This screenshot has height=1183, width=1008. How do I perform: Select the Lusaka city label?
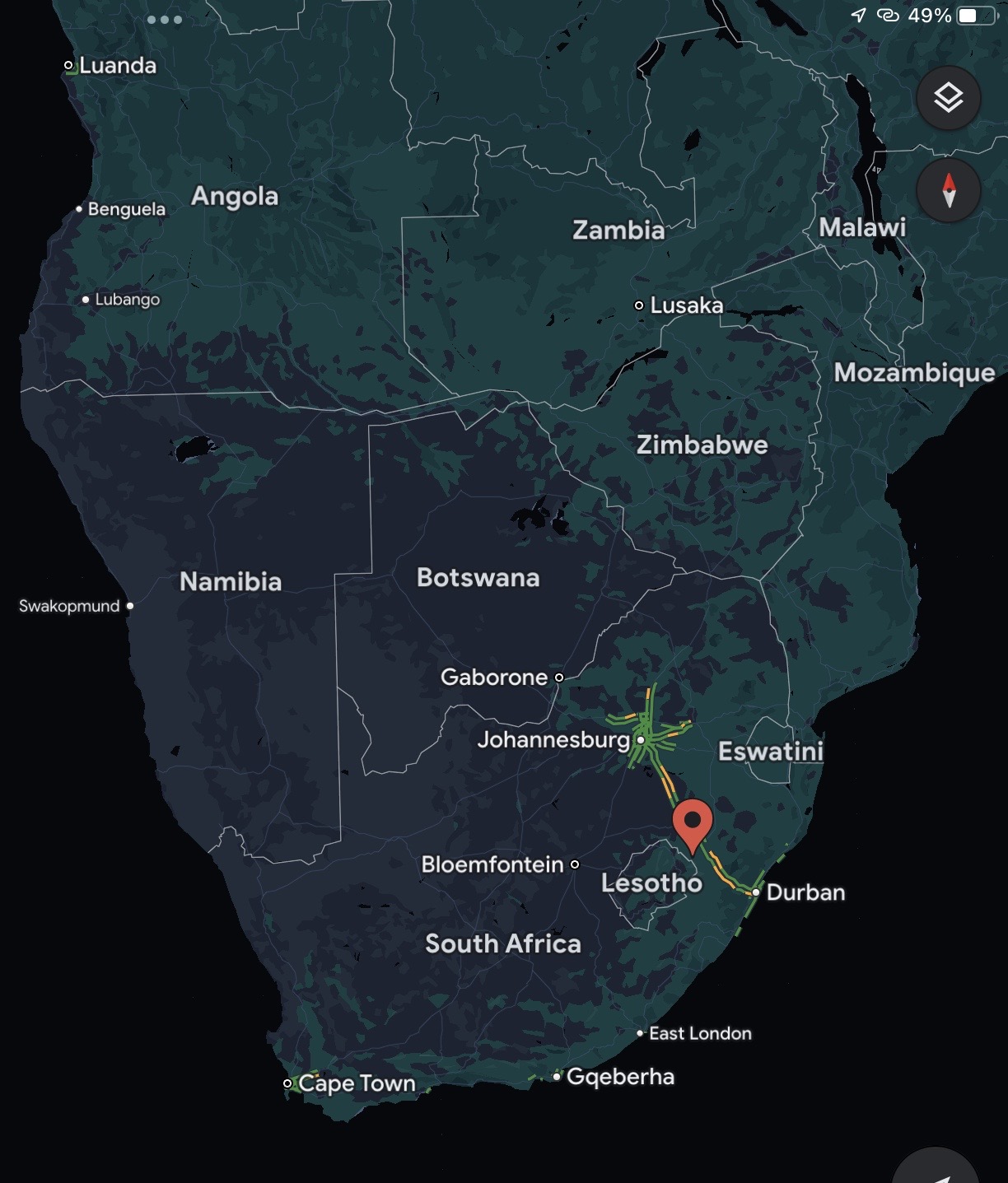685,305
